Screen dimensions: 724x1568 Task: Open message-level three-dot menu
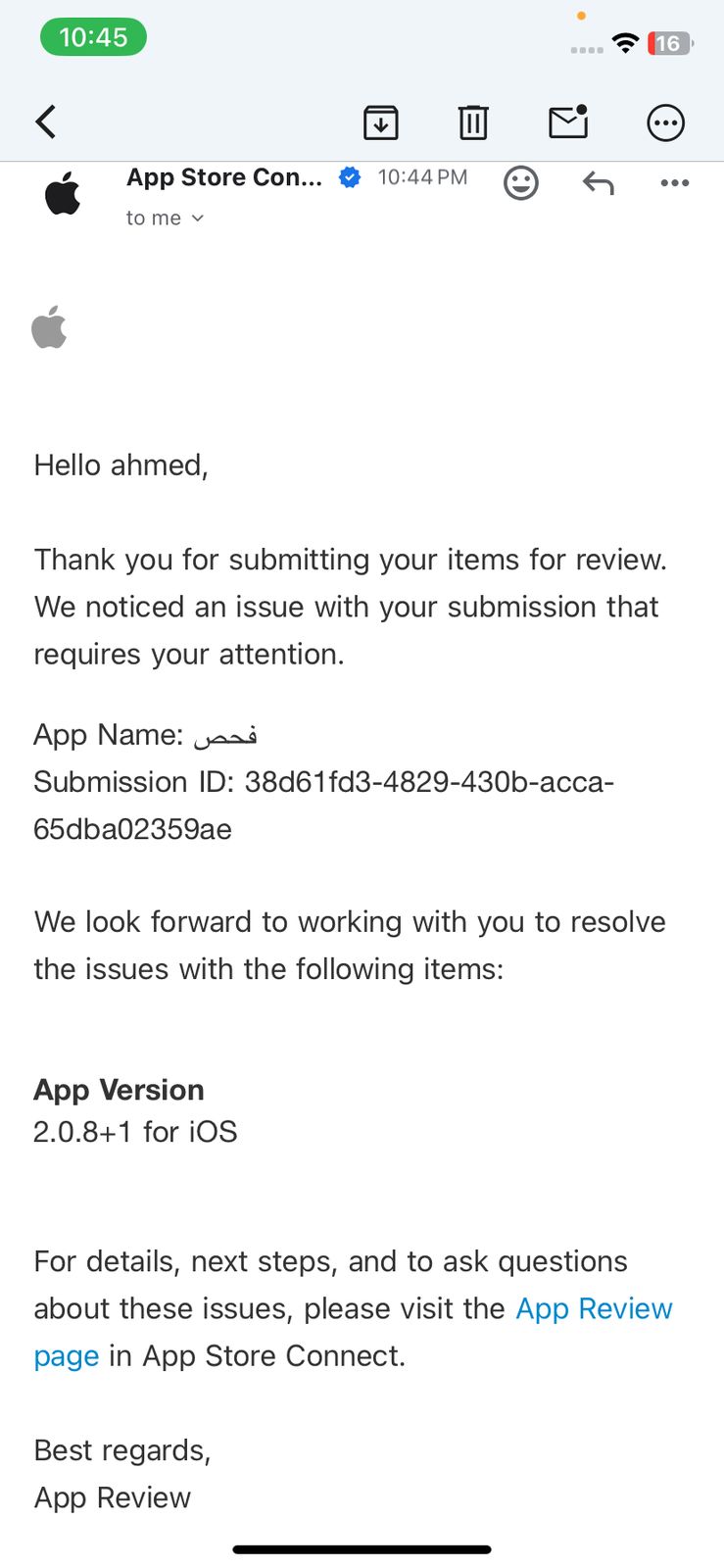[674, 183]
